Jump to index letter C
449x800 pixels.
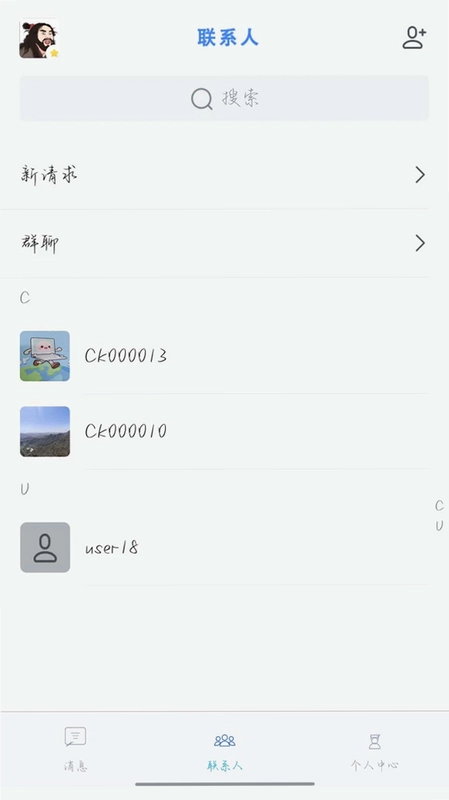click(439, 506)
